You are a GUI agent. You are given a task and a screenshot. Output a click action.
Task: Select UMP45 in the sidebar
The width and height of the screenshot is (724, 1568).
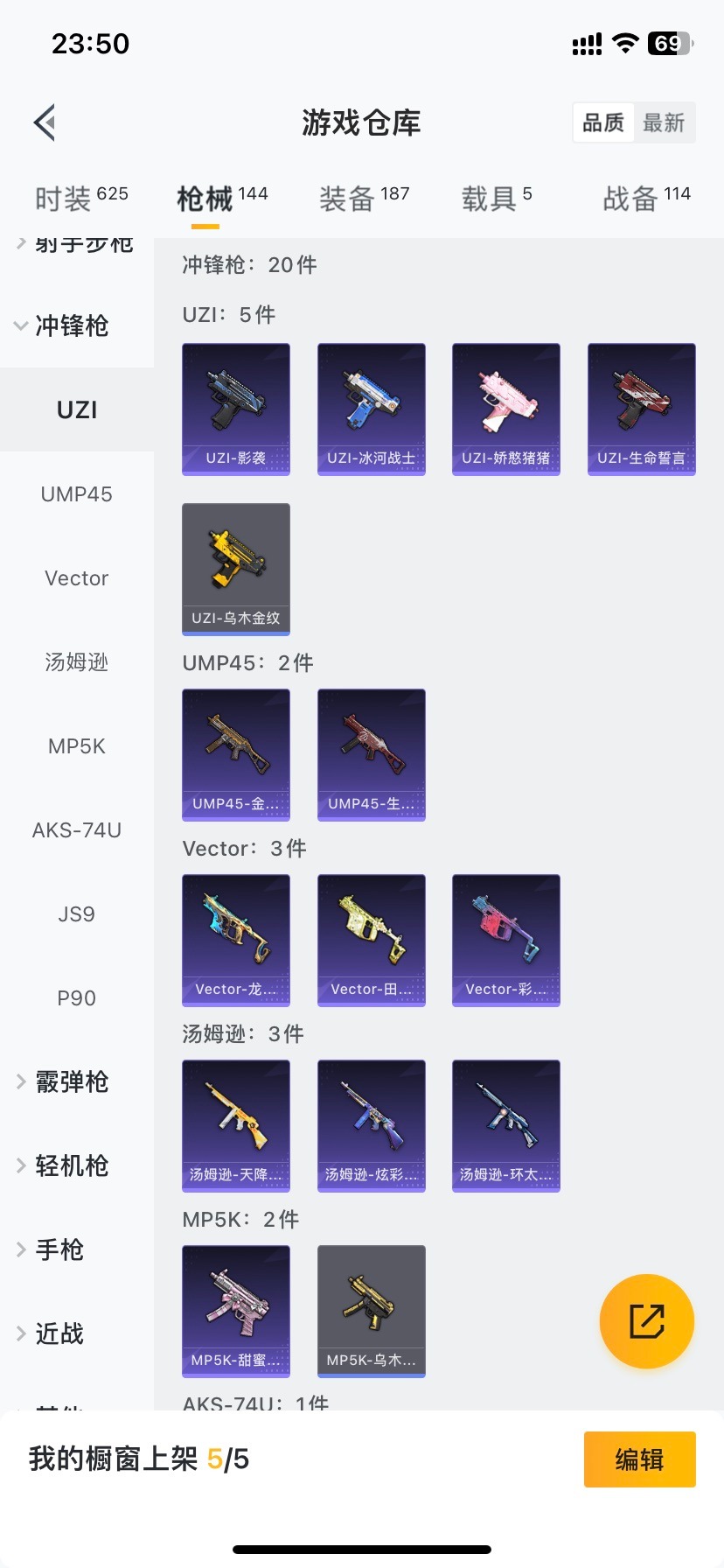(77, 494)
